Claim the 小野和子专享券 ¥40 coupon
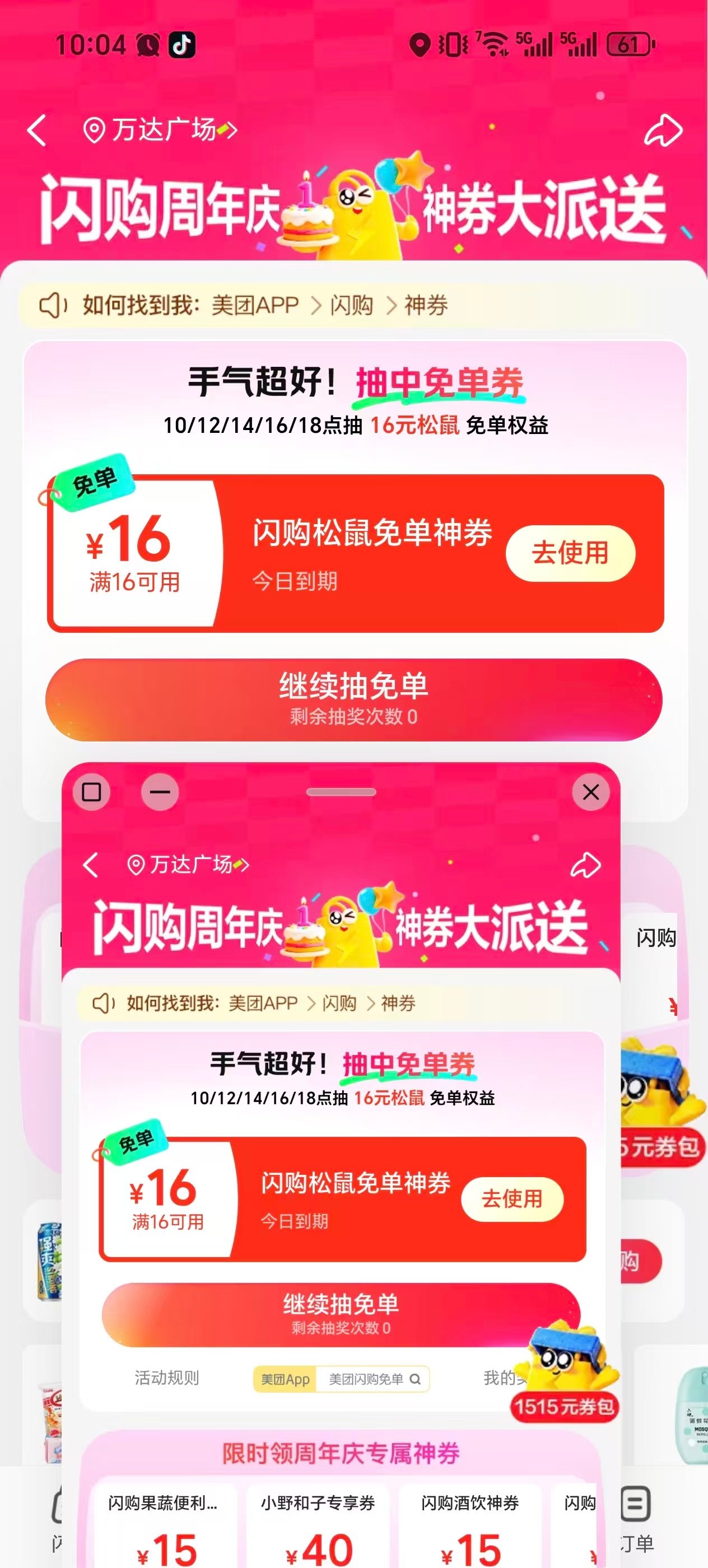Viewport: 708px width, 1568px height. tap(318, 1528)
